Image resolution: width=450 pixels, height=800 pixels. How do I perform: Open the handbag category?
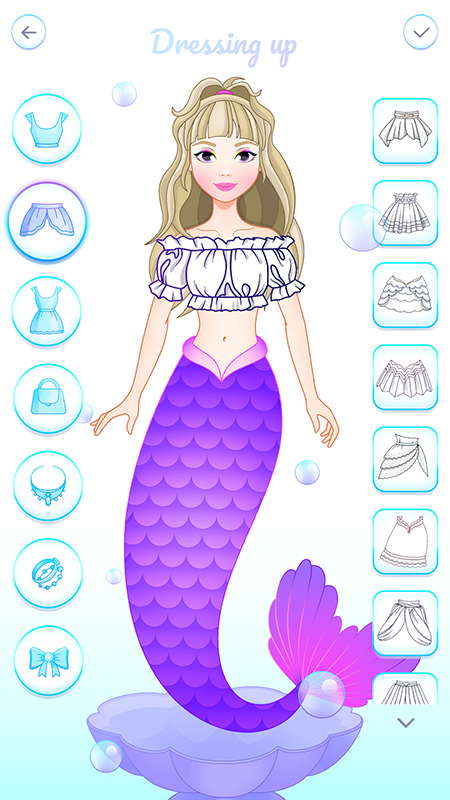tap(48, 399)
